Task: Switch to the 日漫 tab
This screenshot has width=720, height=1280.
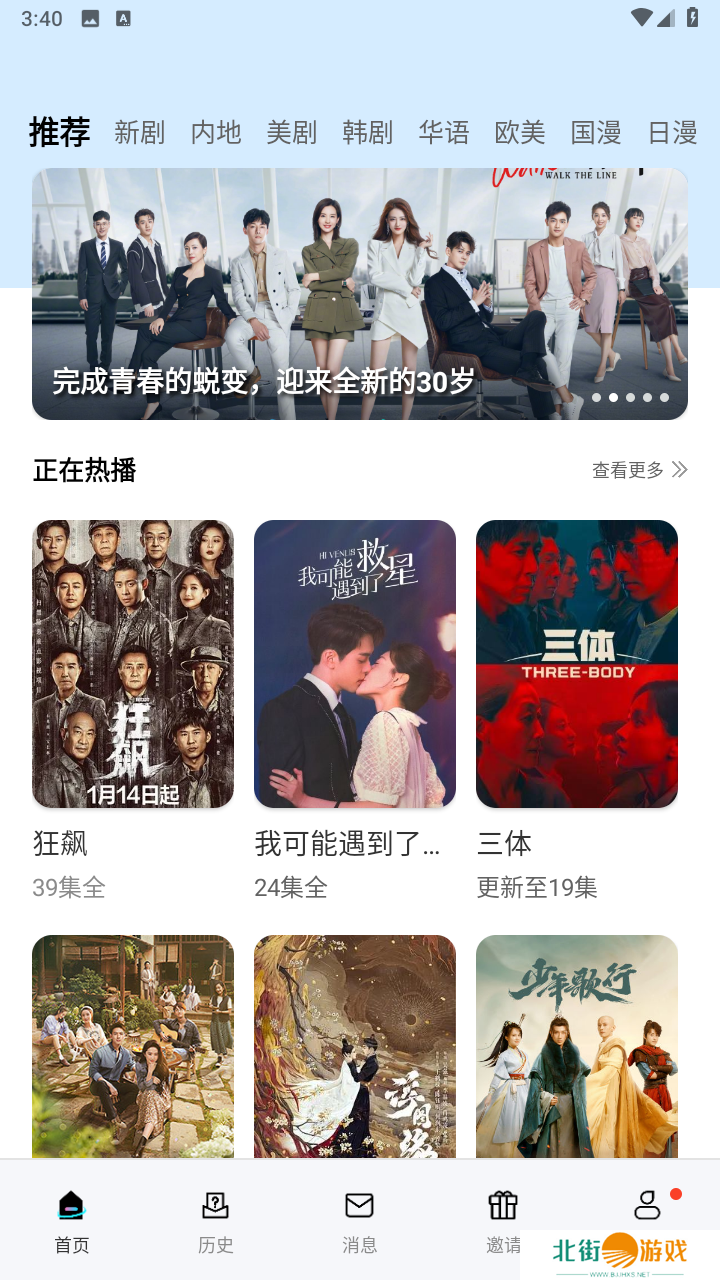Action: 672,132
